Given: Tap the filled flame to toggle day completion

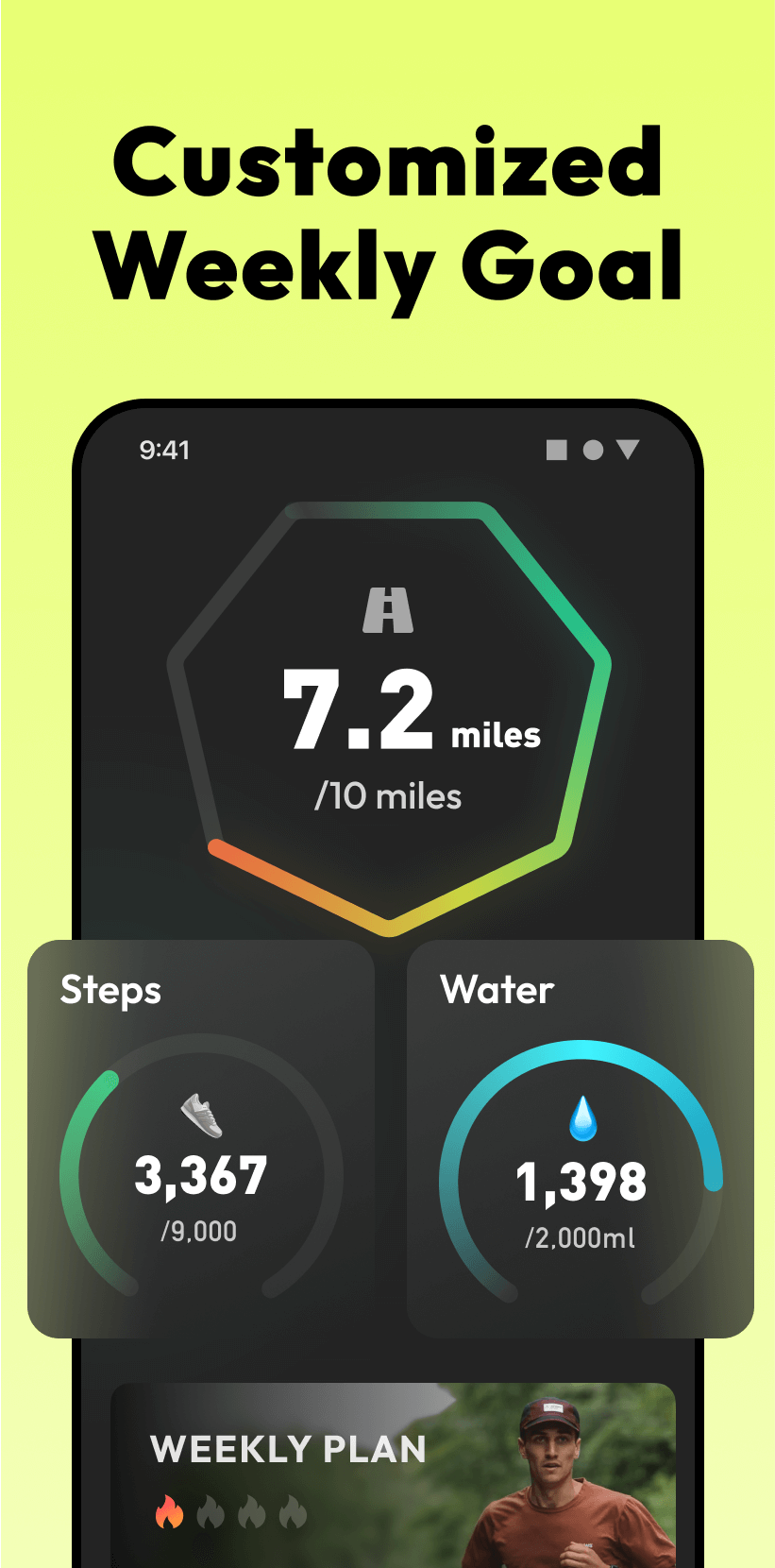Looking at the screenshot, I should click(170, 1511).
